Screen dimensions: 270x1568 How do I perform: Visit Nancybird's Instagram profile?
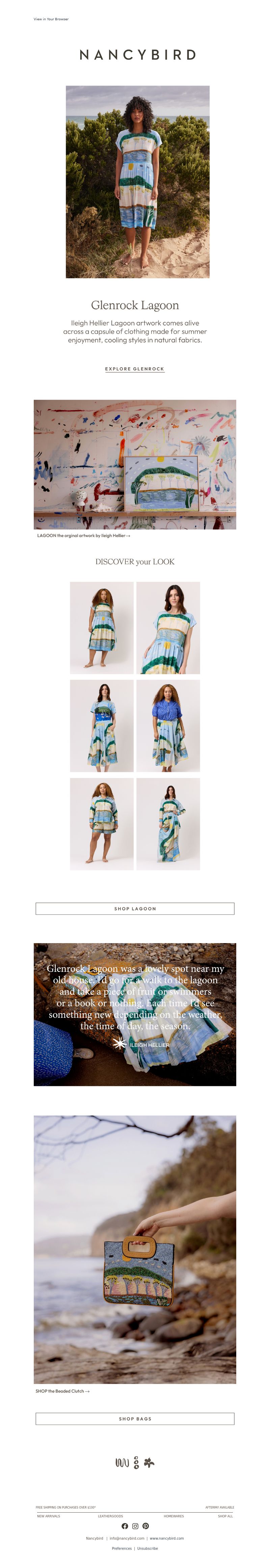(x=135, y=1526)
